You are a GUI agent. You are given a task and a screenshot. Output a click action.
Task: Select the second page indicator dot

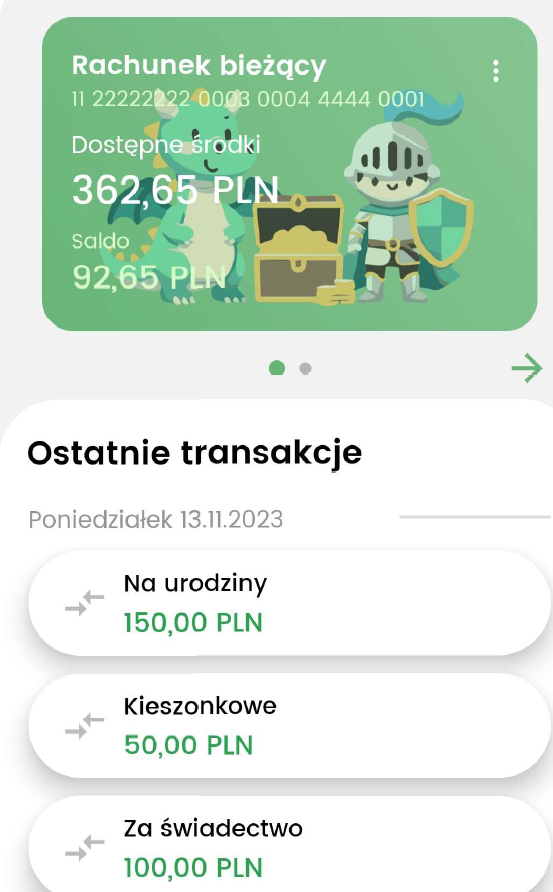tap(306, 369)
